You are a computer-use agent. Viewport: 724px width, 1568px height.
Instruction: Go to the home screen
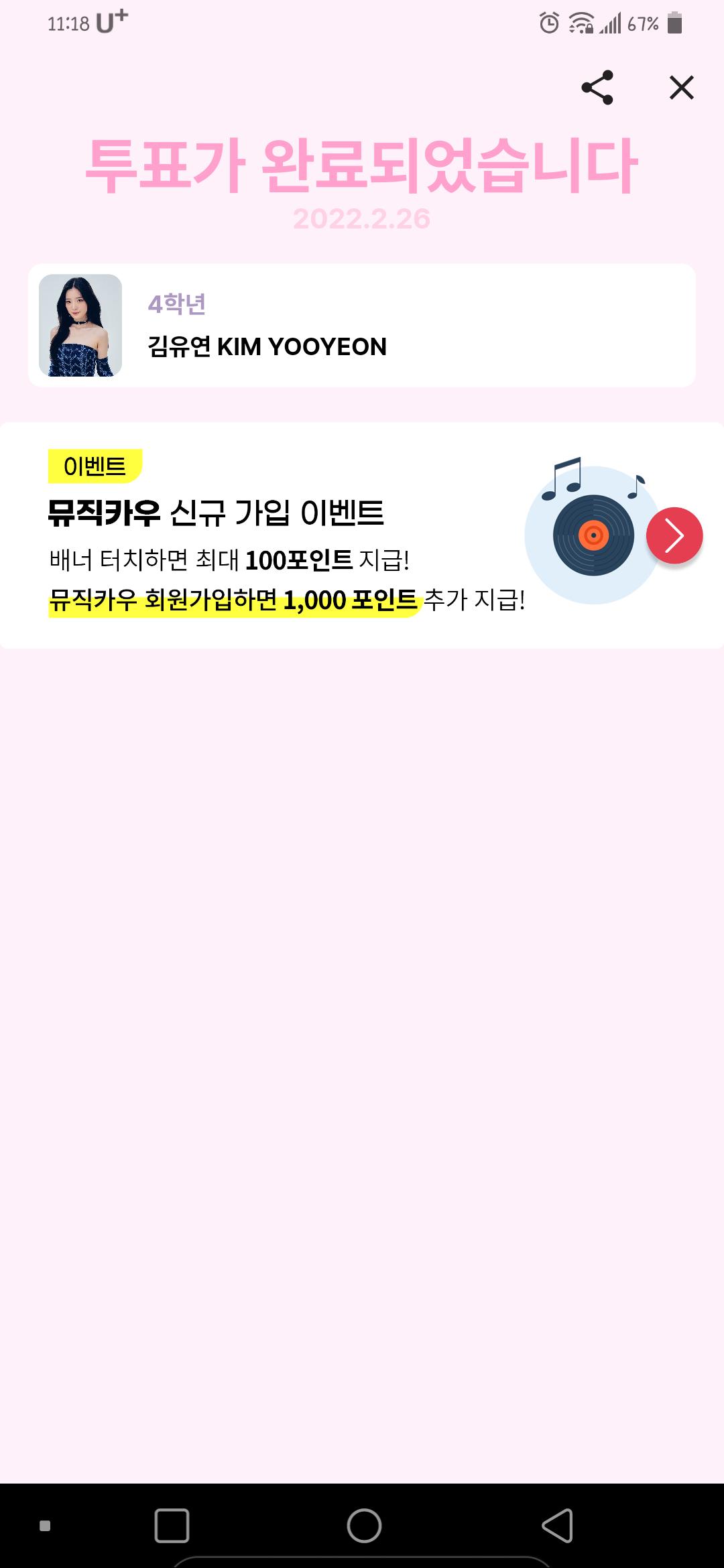tap(364, 1526)
